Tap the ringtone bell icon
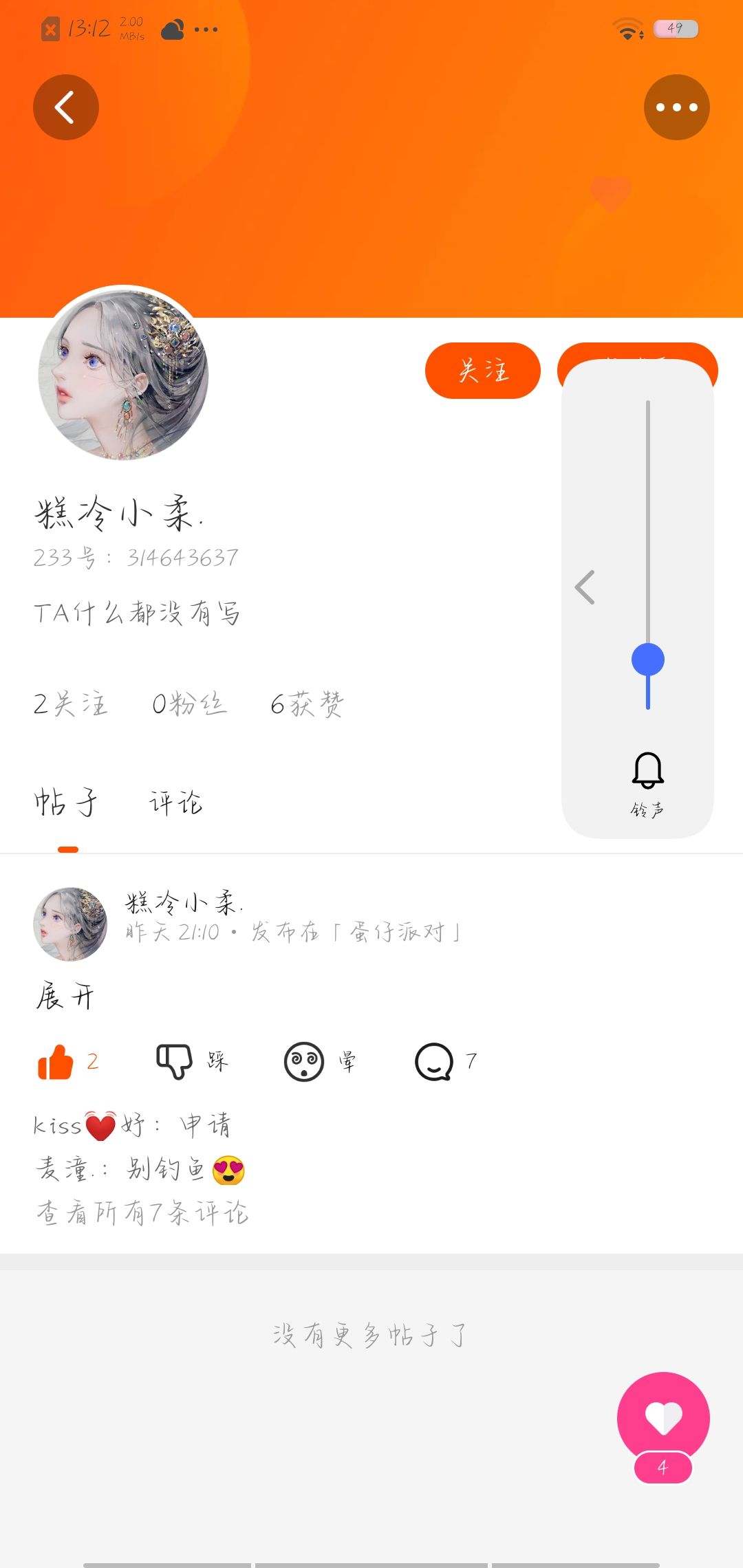The width and height of the screenshot is (743, 1568). (x=647, y=770)
